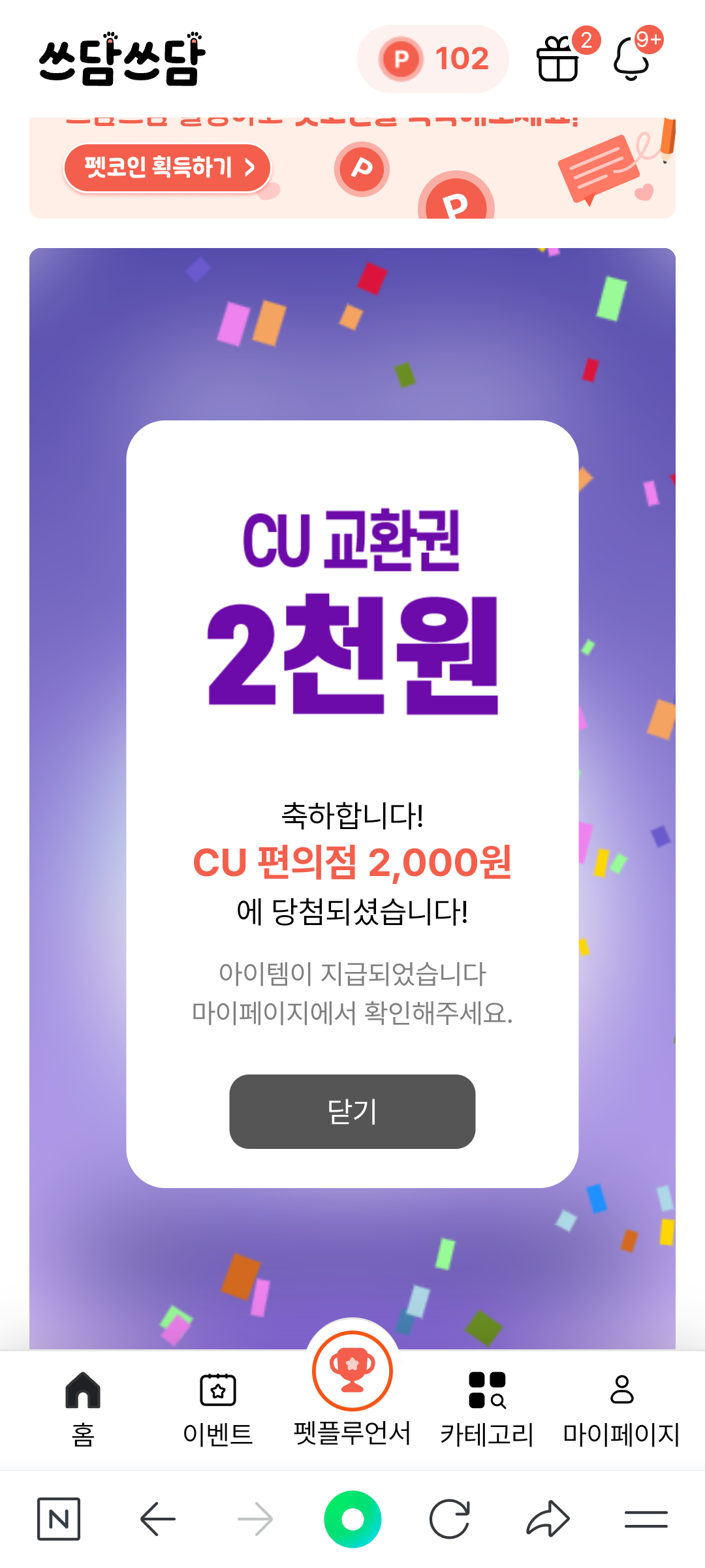Open the gift box icon

coord(558,59)
